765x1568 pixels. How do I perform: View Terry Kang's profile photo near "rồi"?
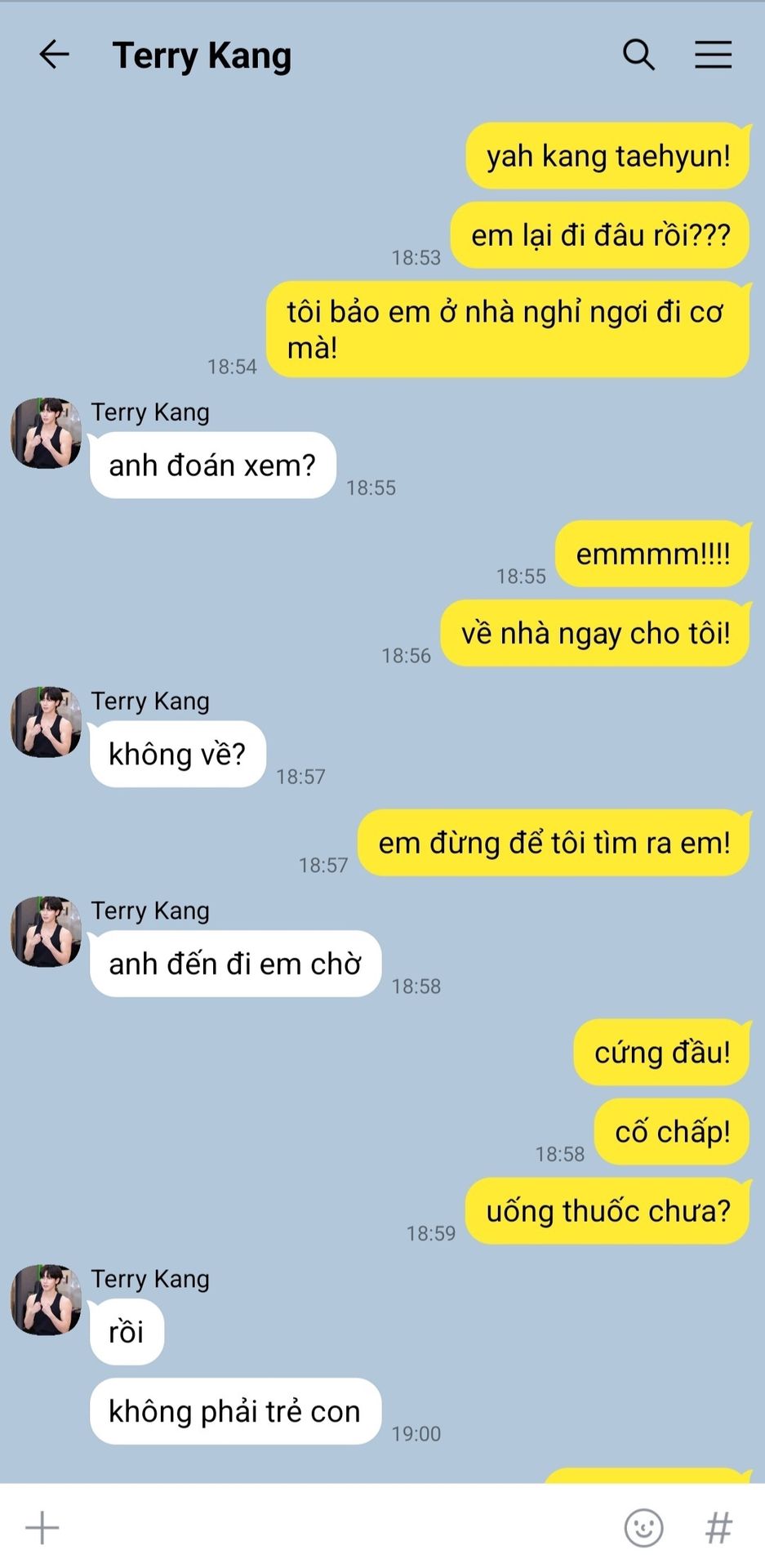46,1300
